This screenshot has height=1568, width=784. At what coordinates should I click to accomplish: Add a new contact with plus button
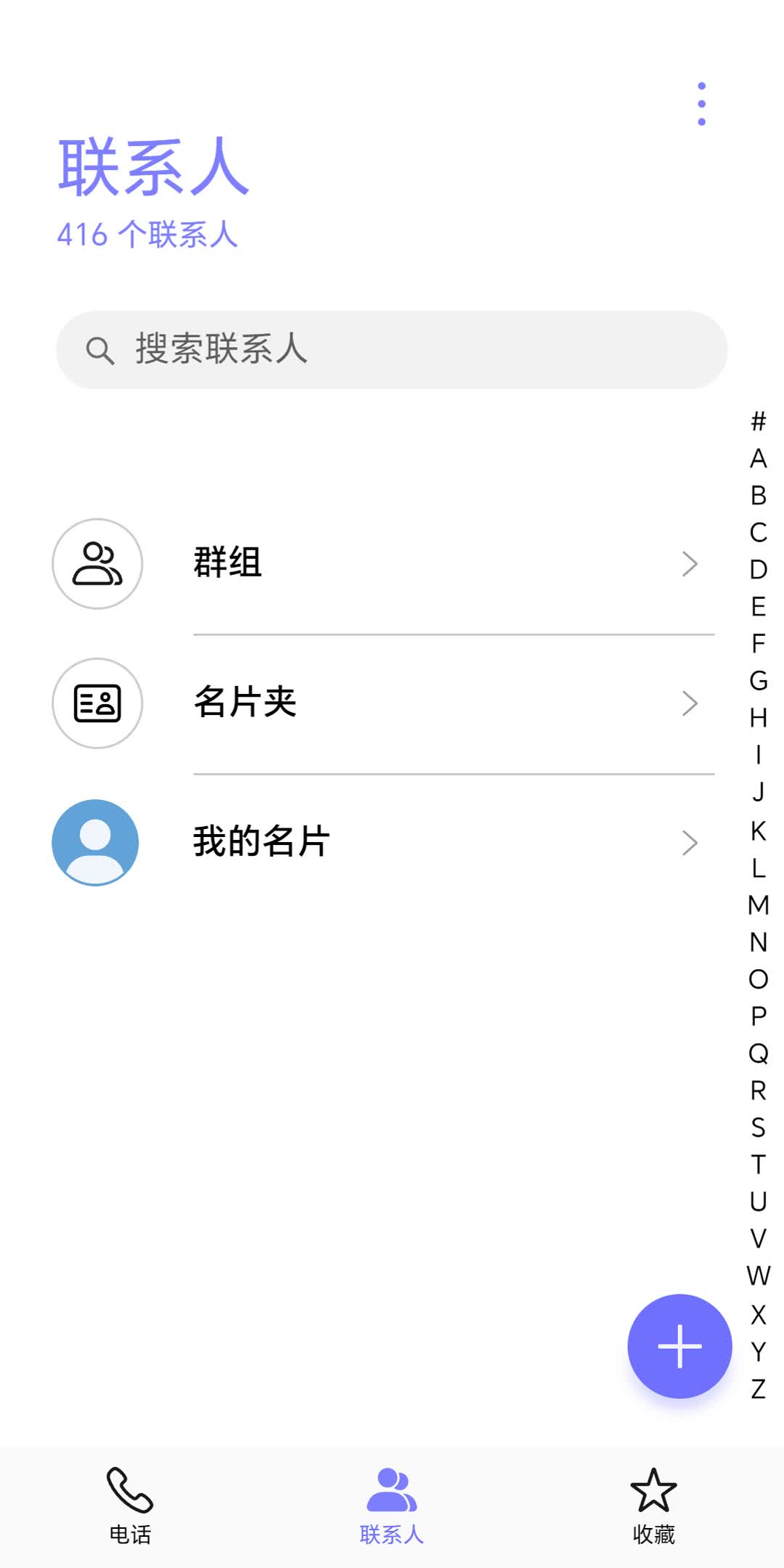coord(679,1346)
